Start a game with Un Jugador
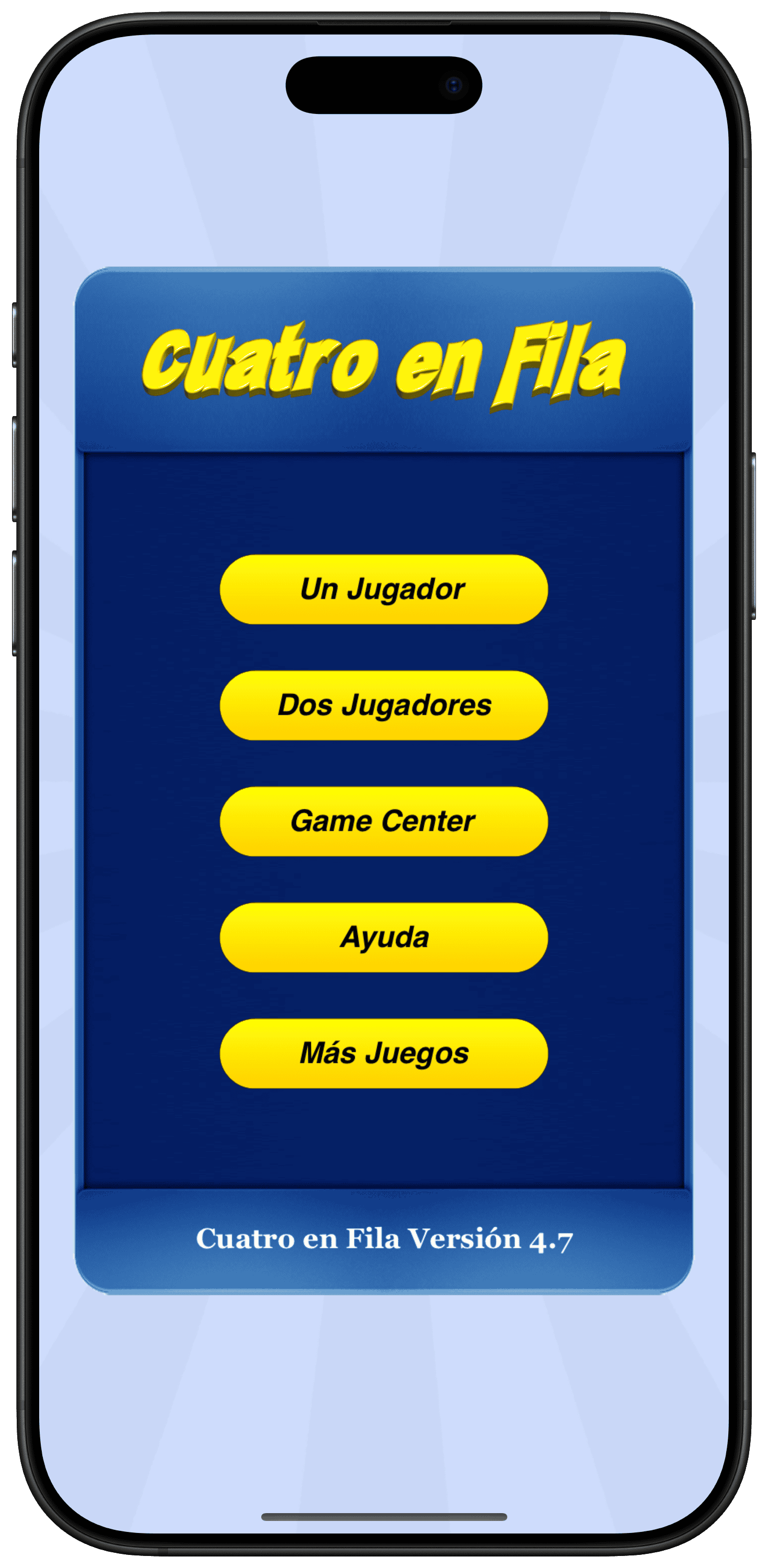 pos(383,589)
